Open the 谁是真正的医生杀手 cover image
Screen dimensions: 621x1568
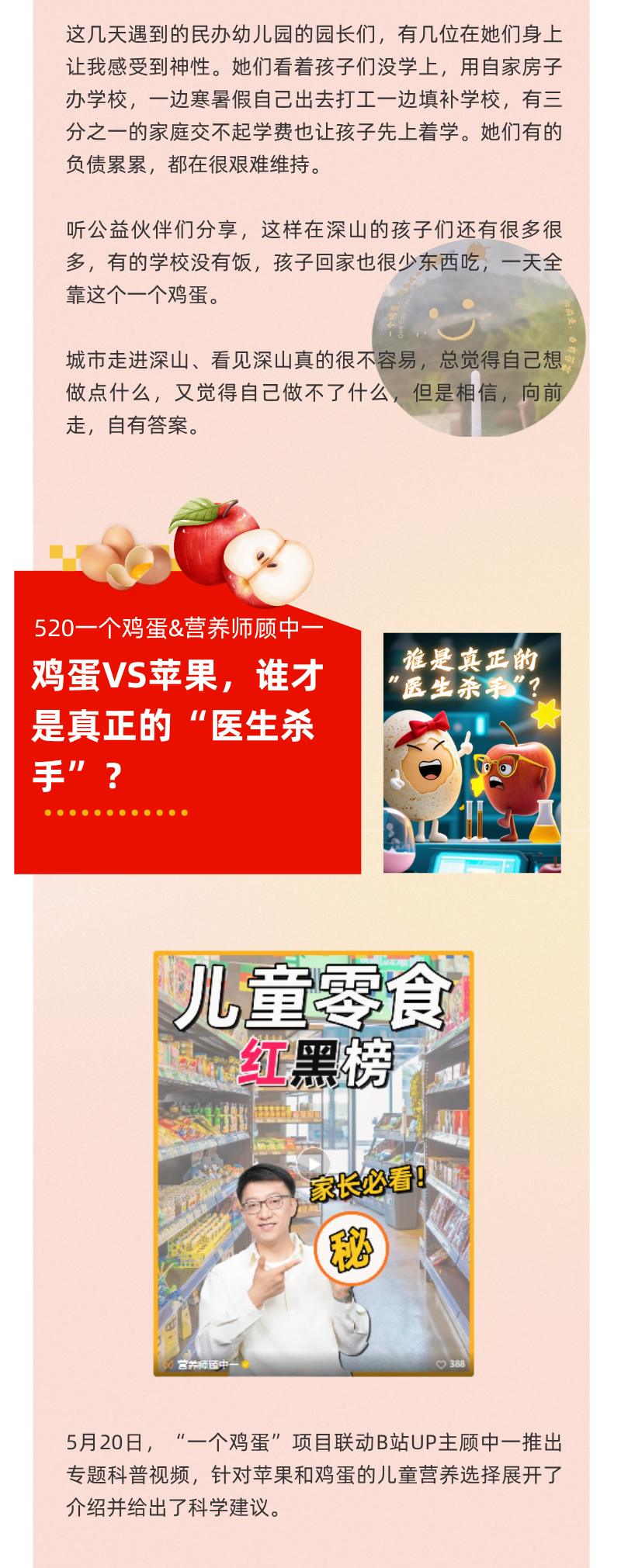pyautogui.click(x=472, y=753)
